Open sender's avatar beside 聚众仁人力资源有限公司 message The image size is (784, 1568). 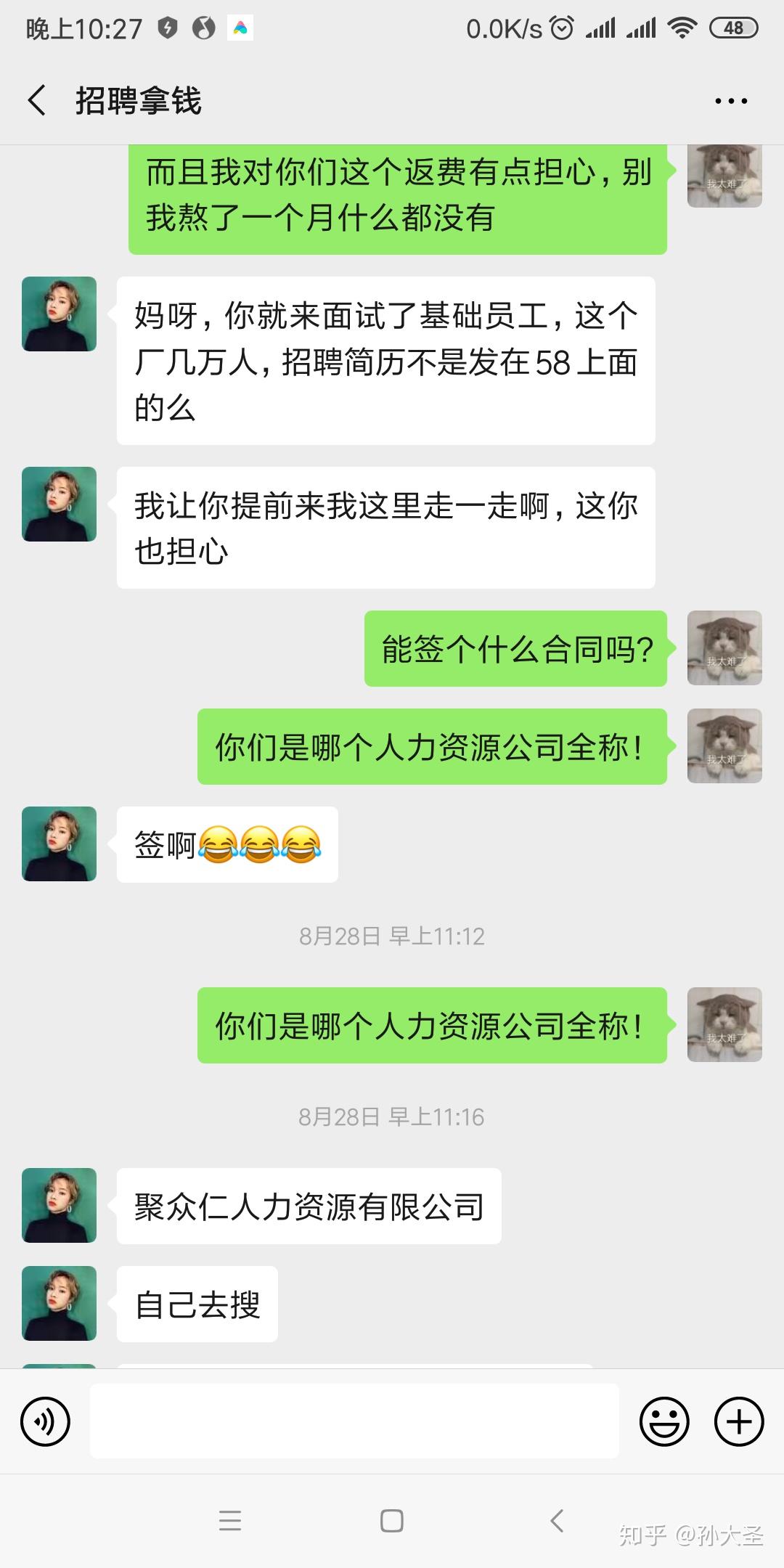59,1205
